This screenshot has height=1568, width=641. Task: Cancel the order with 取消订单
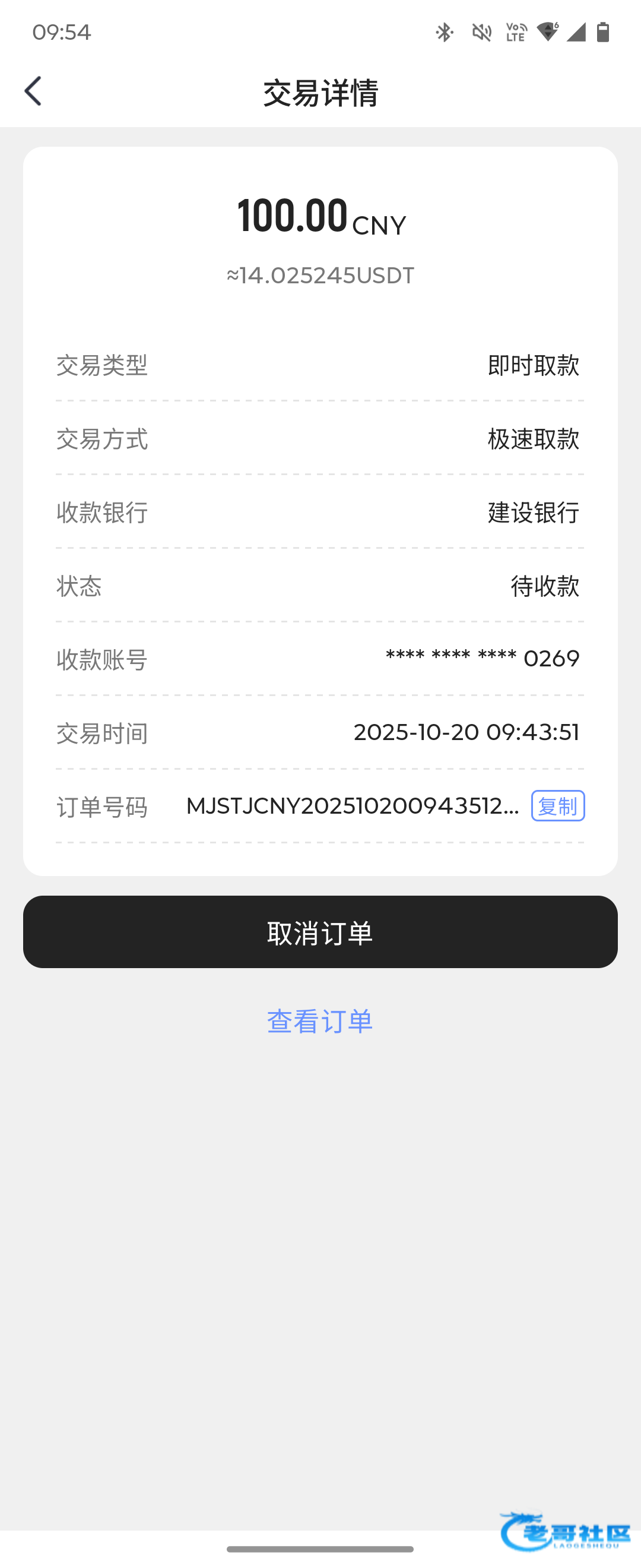(320, 932)
